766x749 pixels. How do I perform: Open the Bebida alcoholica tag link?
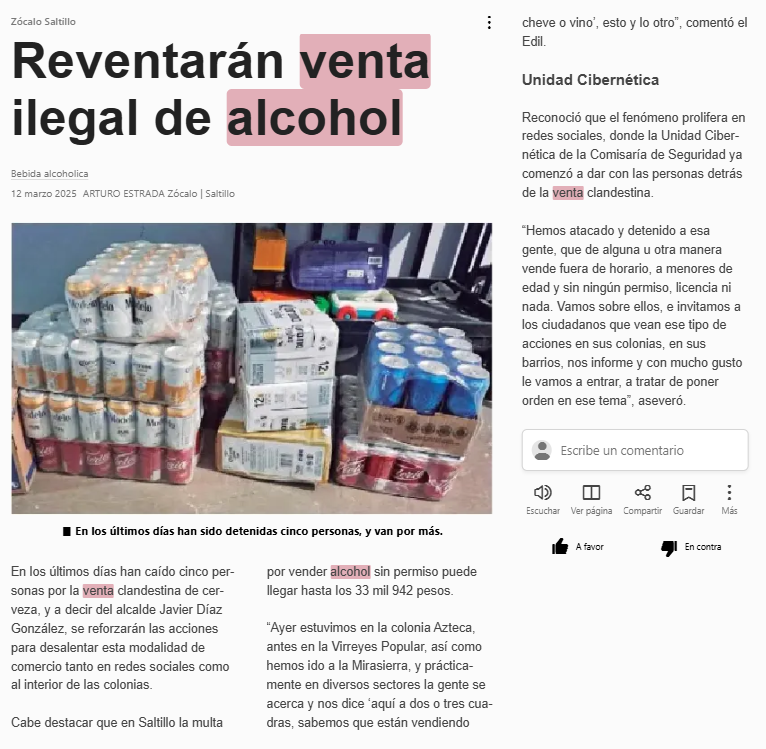coord(50,173)
